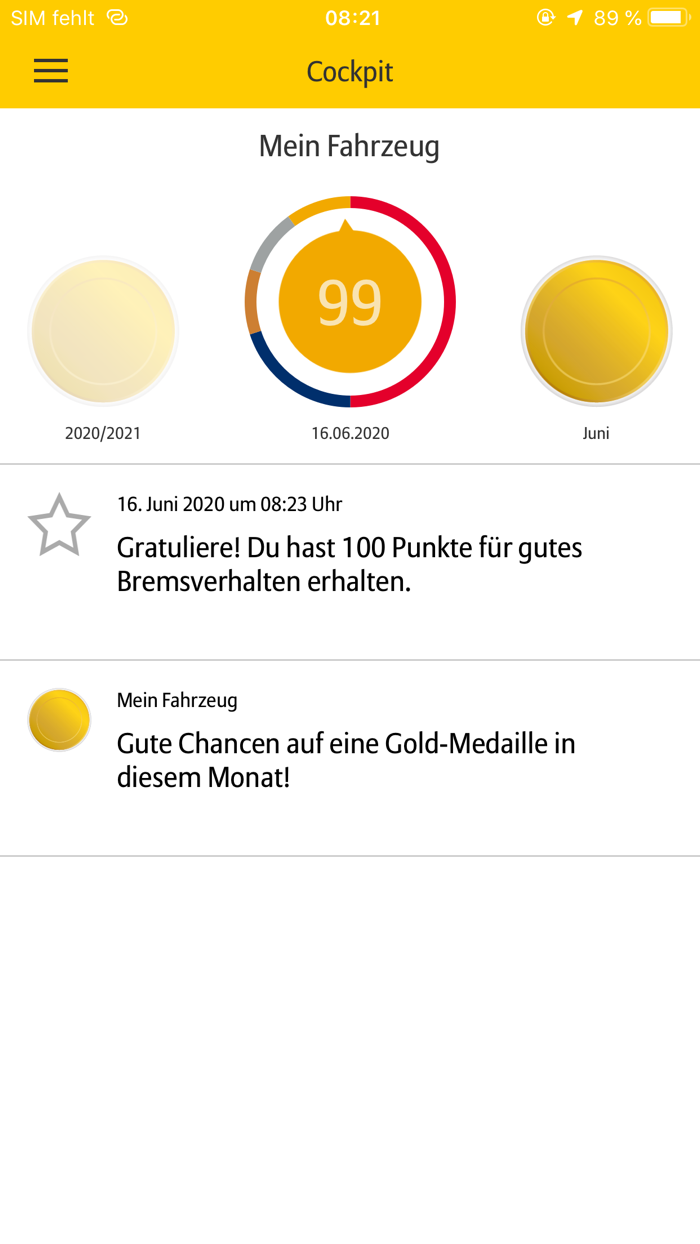Open the Juni monthly gold medal

tap(596, 331)
